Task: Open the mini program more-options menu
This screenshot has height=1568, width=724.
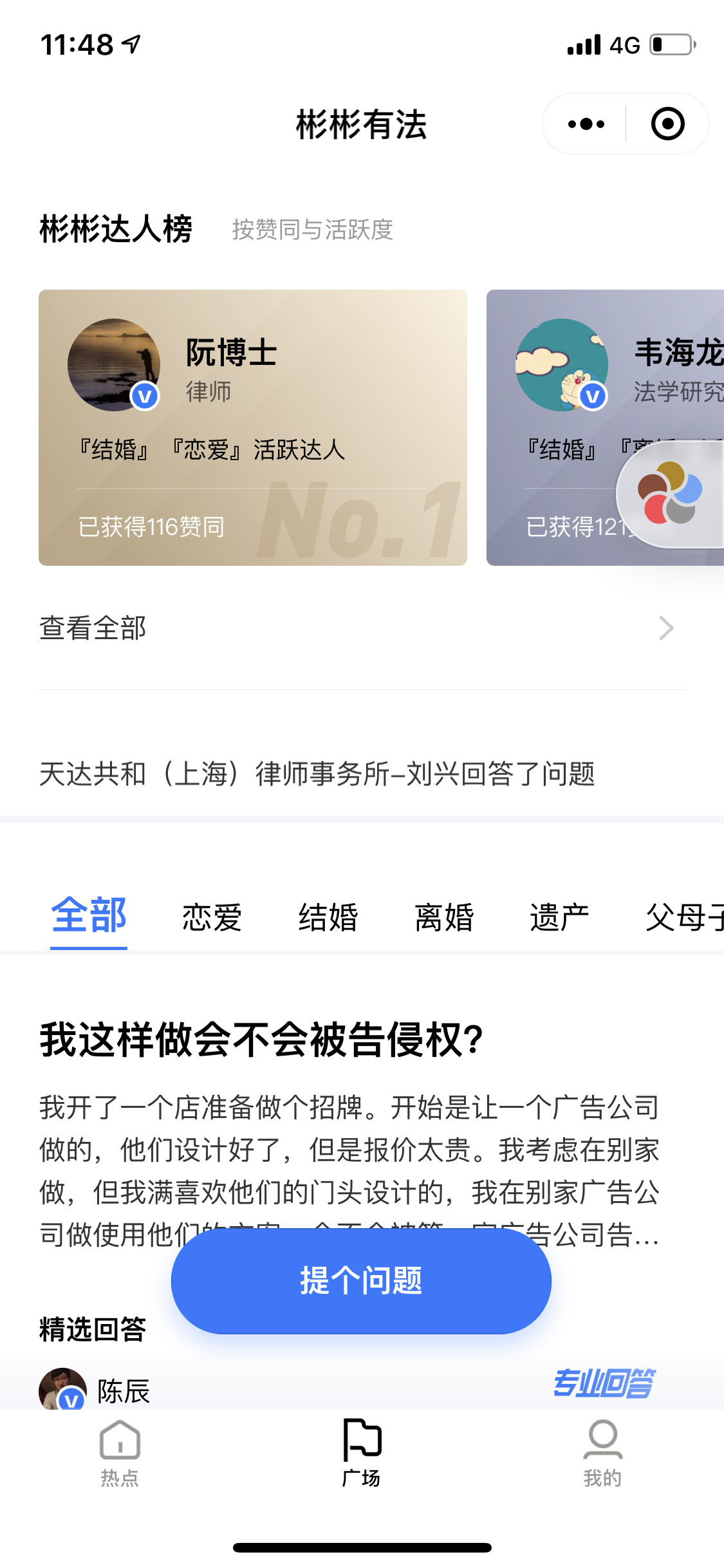Action: point(586,124)
